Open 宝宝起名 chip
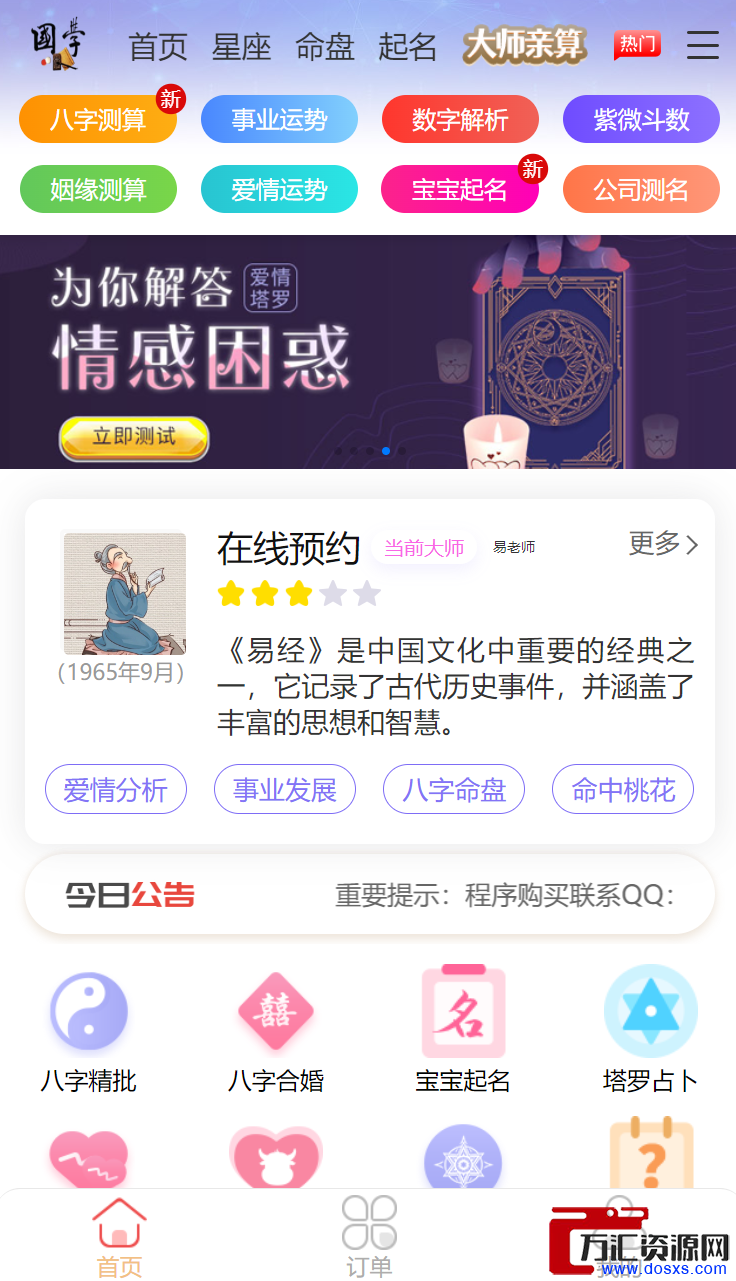 click(460, 189)
